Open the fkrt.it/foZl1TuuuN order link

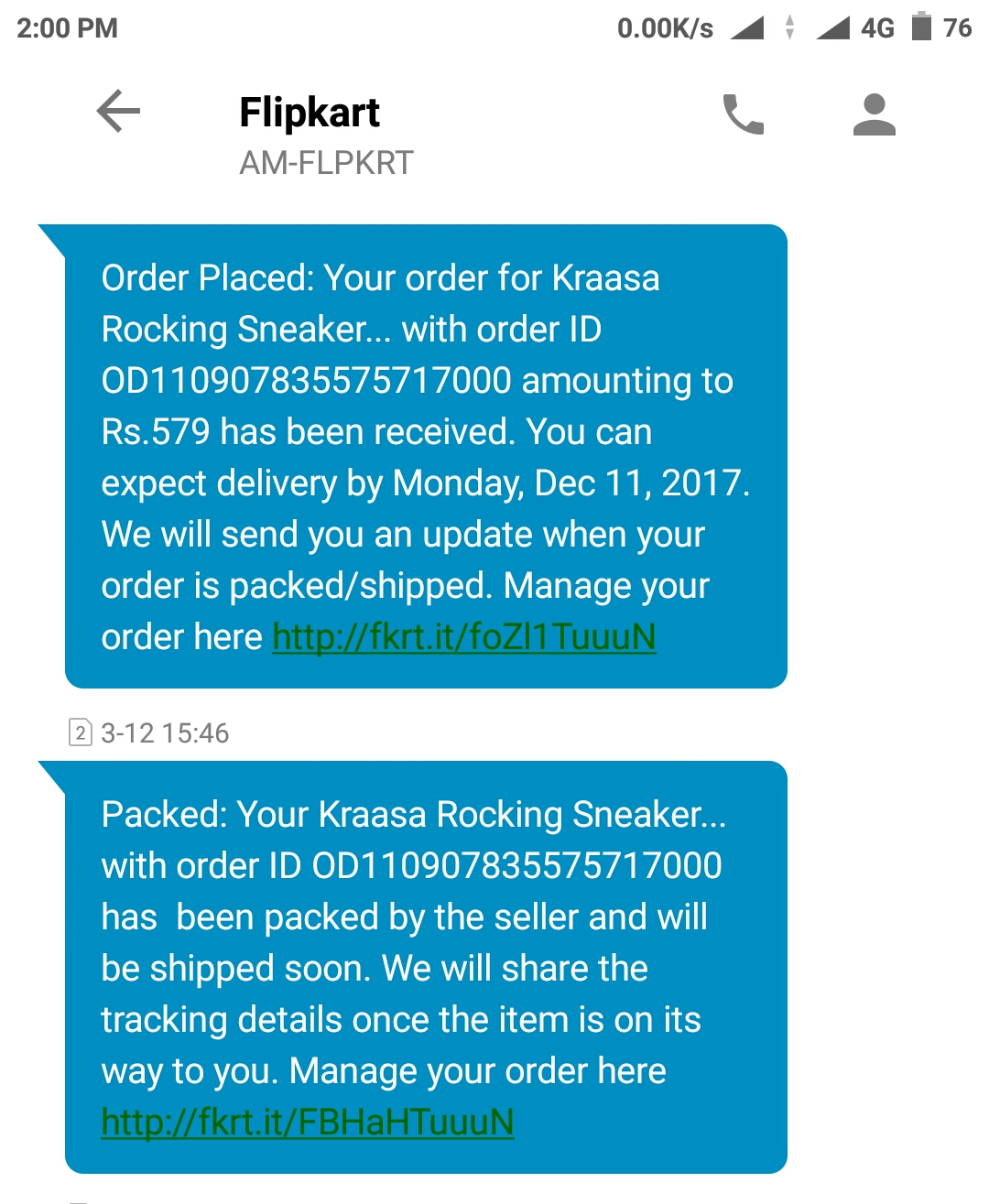(464, 637)
